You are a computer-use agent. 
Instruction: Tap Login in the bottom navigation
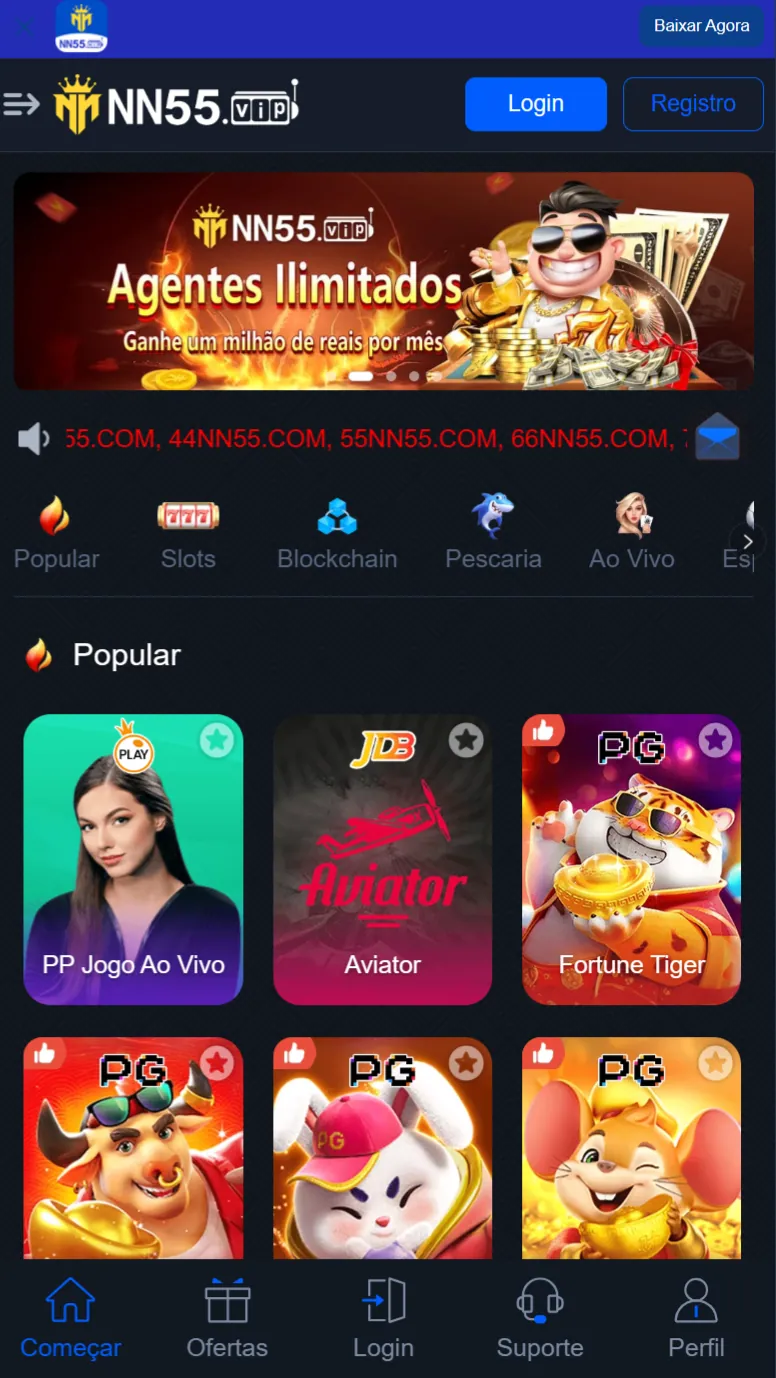pos(383,1318)
